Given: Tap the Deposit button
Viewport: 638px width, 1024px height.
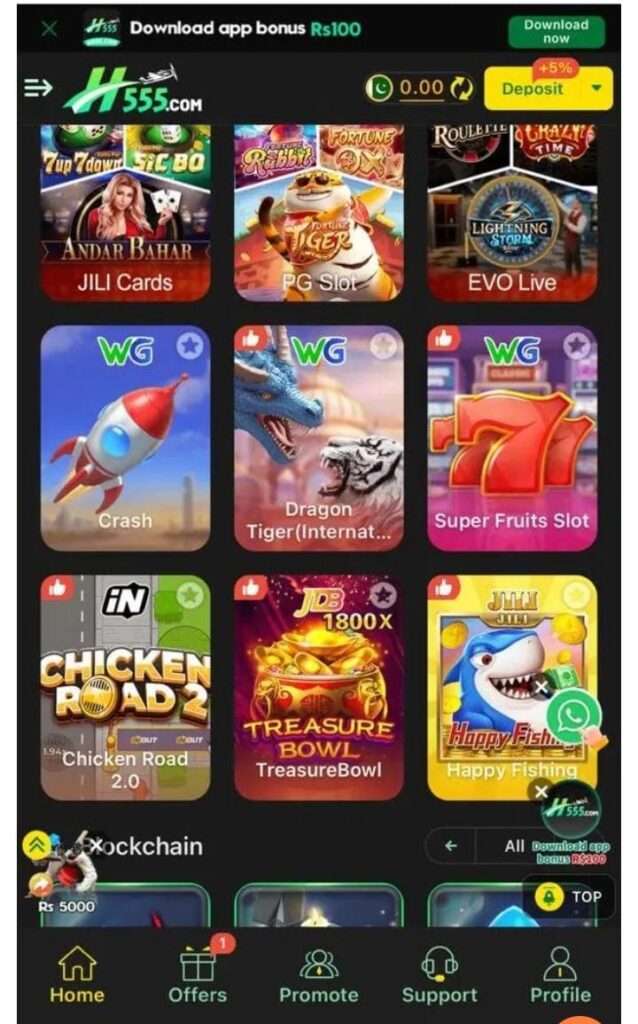Looking at the screenshot, I should click(x=532, y=88).
